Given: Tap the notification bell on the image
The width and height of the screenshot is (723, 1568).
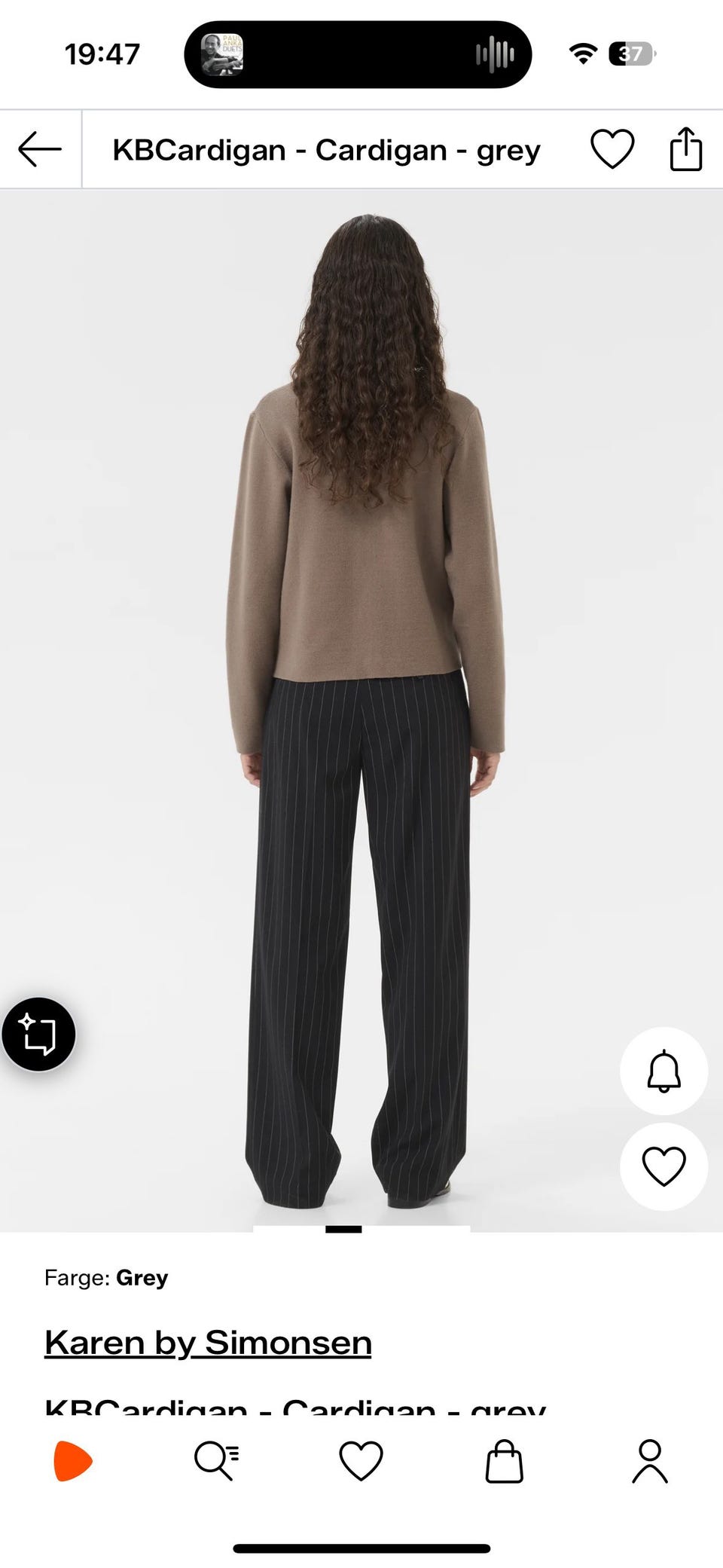Looking at the screenshot, I should coord(664,1071).
